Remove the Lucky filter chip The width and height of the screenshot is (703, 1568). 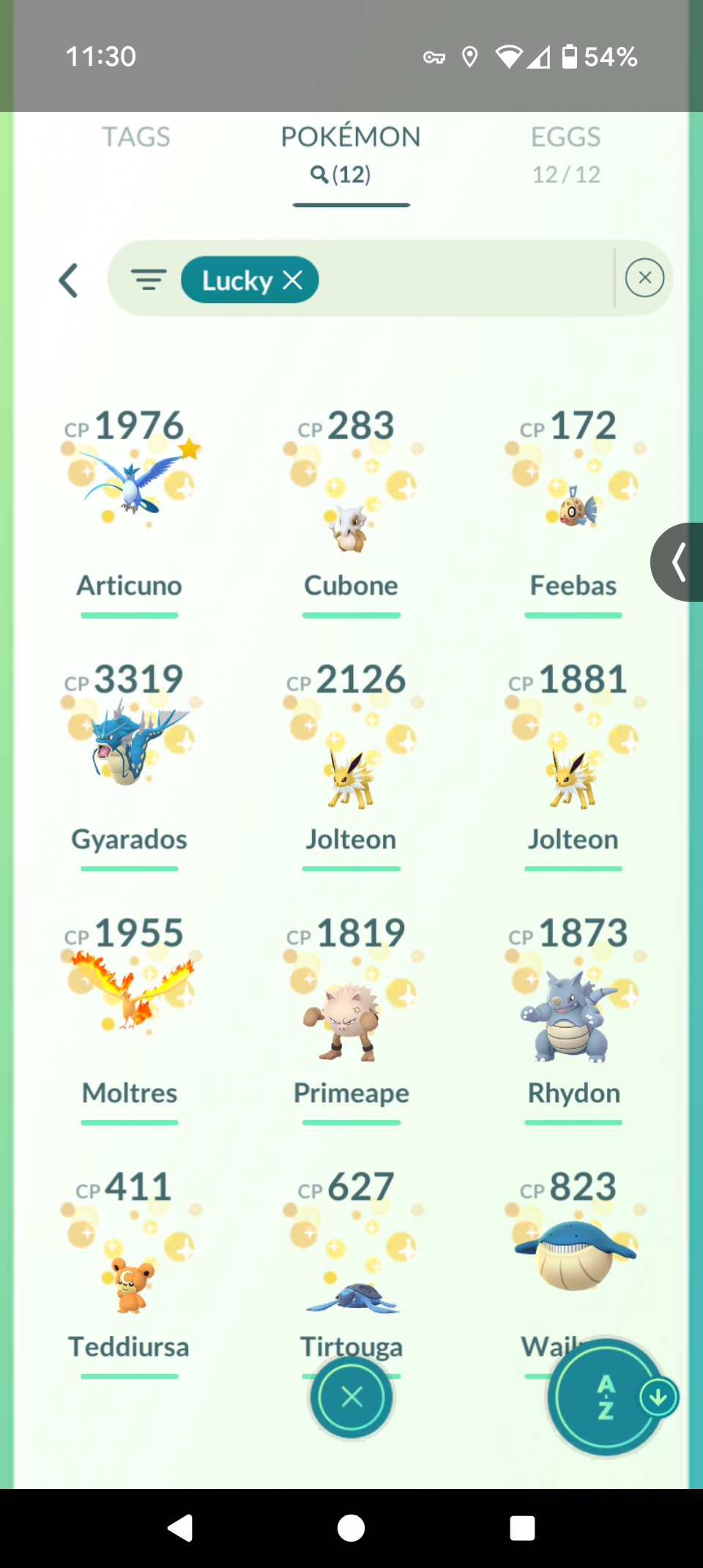tap(293, 280)
